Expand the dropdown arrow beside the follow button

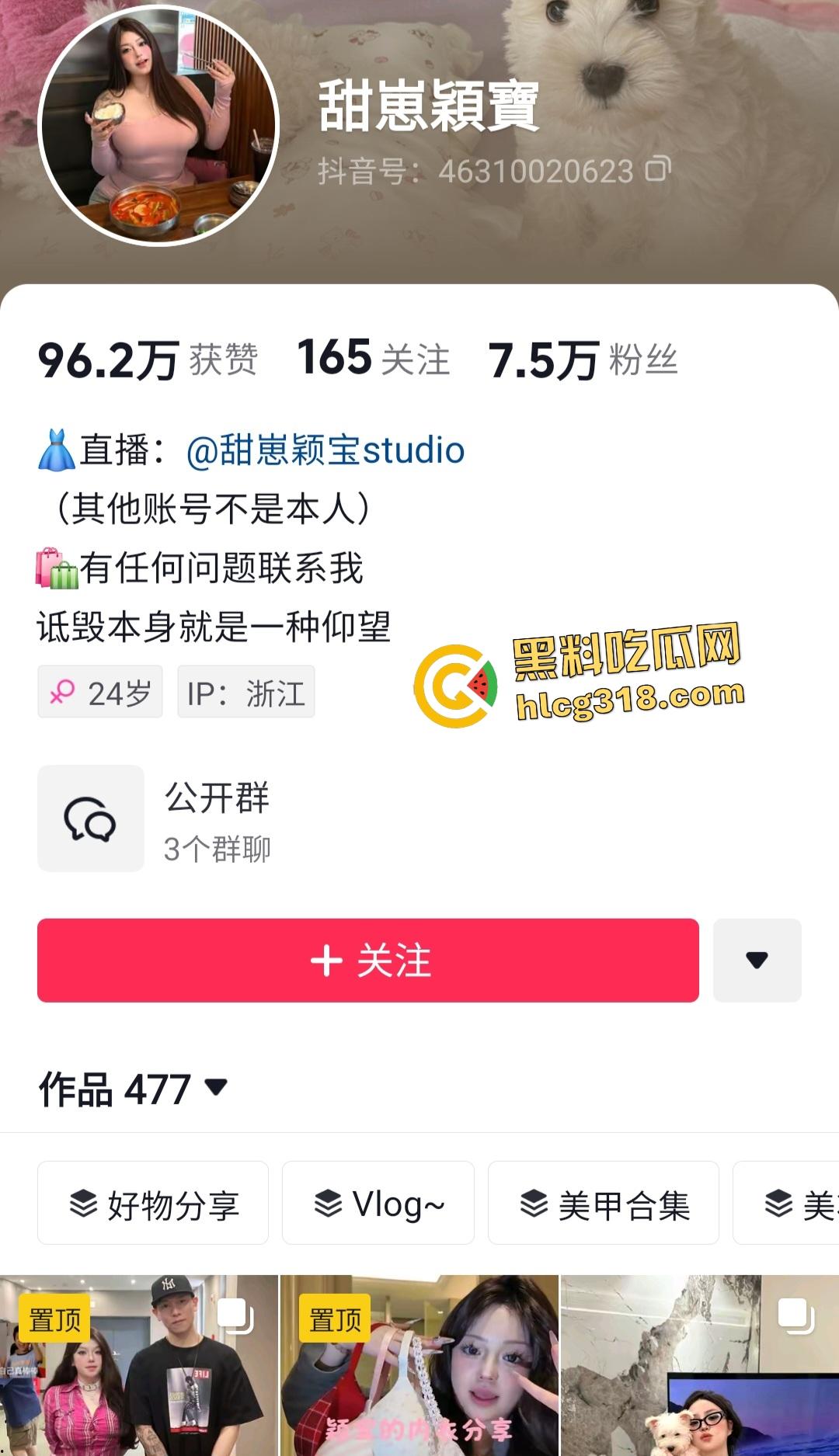click(757, 961)
